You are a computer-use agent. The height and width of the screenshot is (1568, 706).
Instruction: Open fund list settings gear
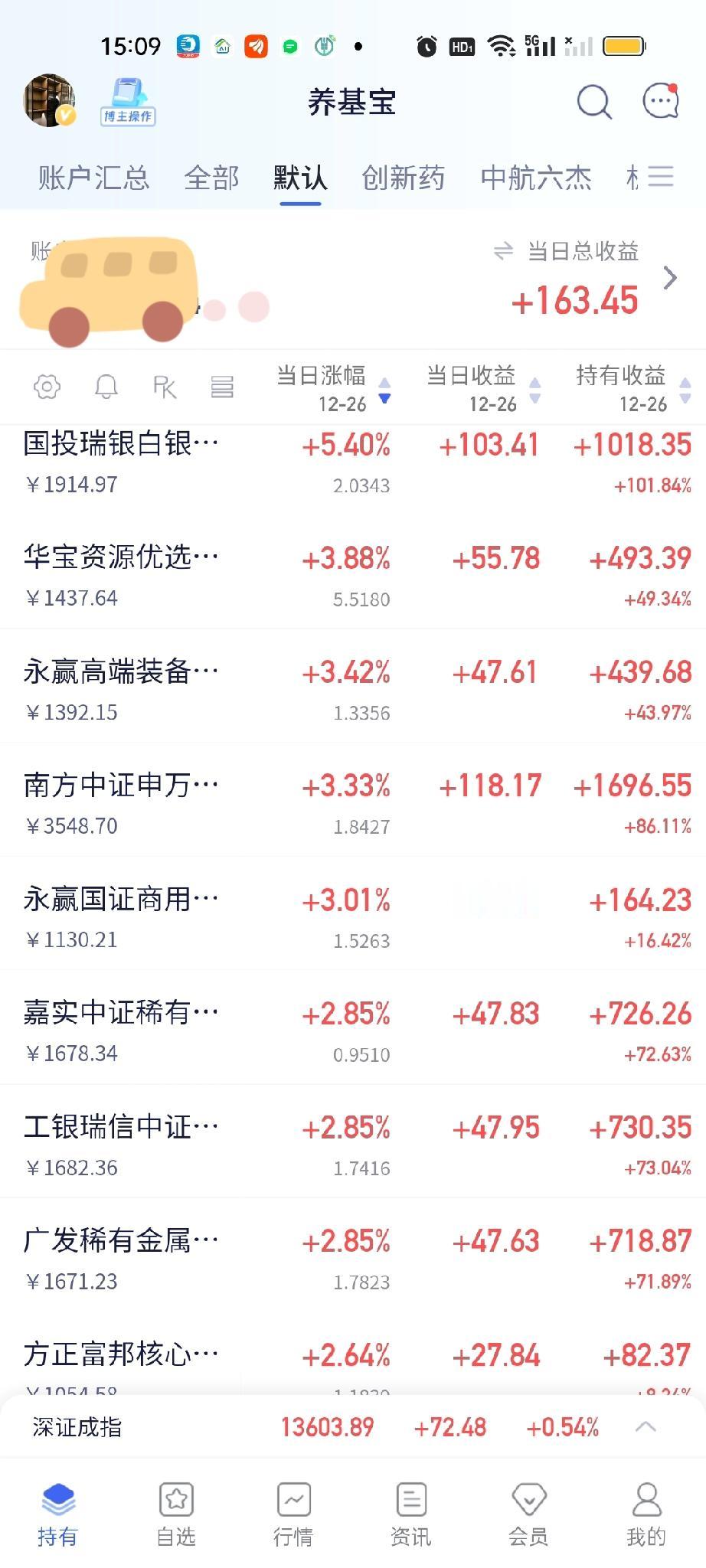point(46,387)
